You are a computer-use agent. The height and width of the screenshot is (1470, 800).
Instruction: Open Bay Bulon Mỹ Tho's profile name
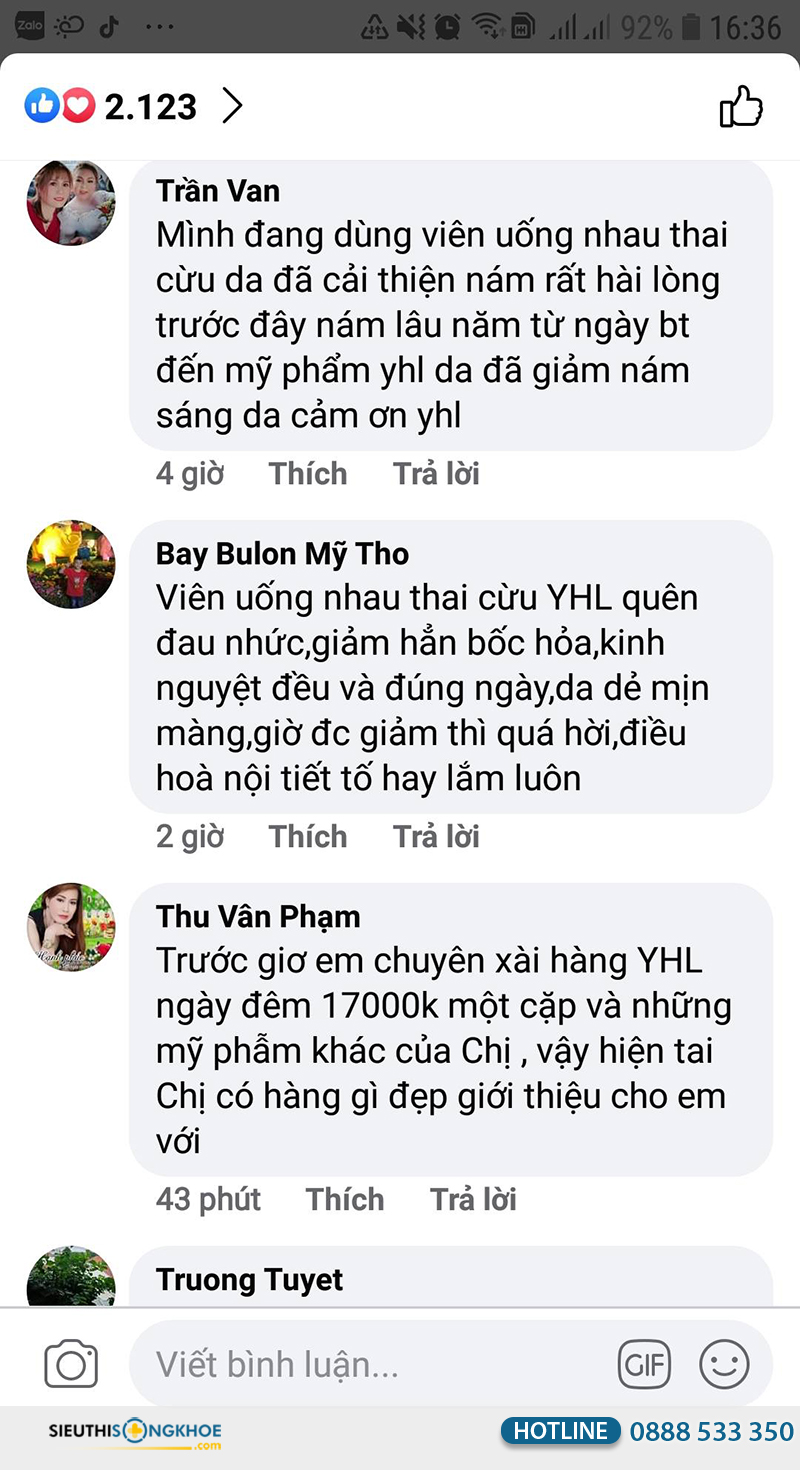point(283,554)
